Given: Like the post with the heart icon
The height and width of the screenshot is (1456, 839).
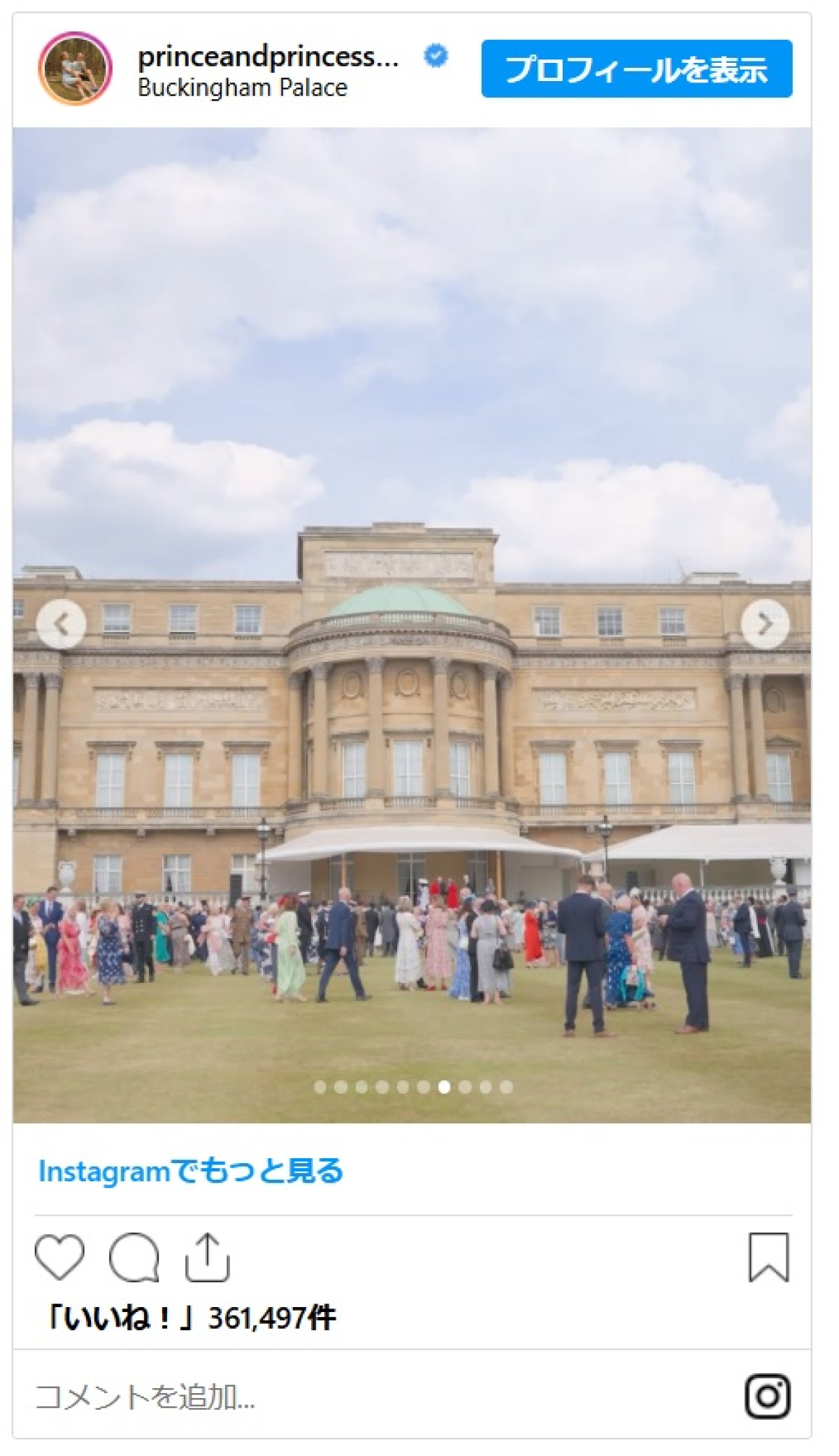Looking at the screenshot, I should click(59, 1257).
